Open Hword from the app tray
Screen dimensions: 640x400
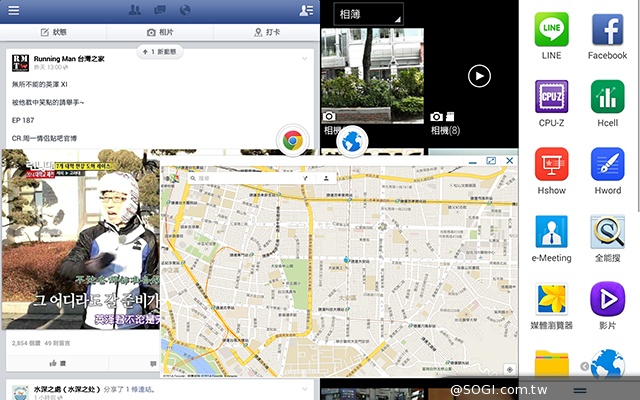[607, 168]
